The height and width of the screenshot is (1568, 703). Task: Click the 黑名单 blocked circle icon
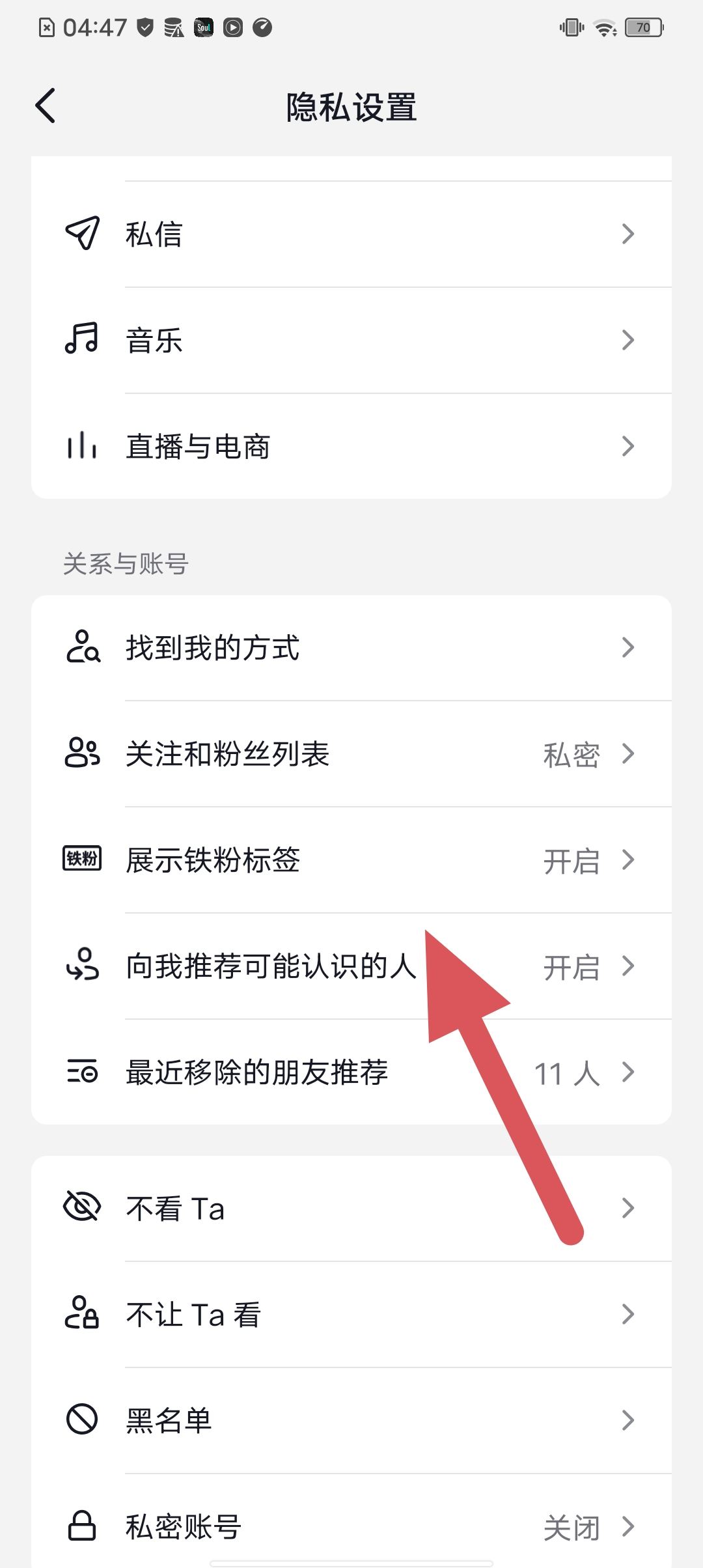point(81,1421)
